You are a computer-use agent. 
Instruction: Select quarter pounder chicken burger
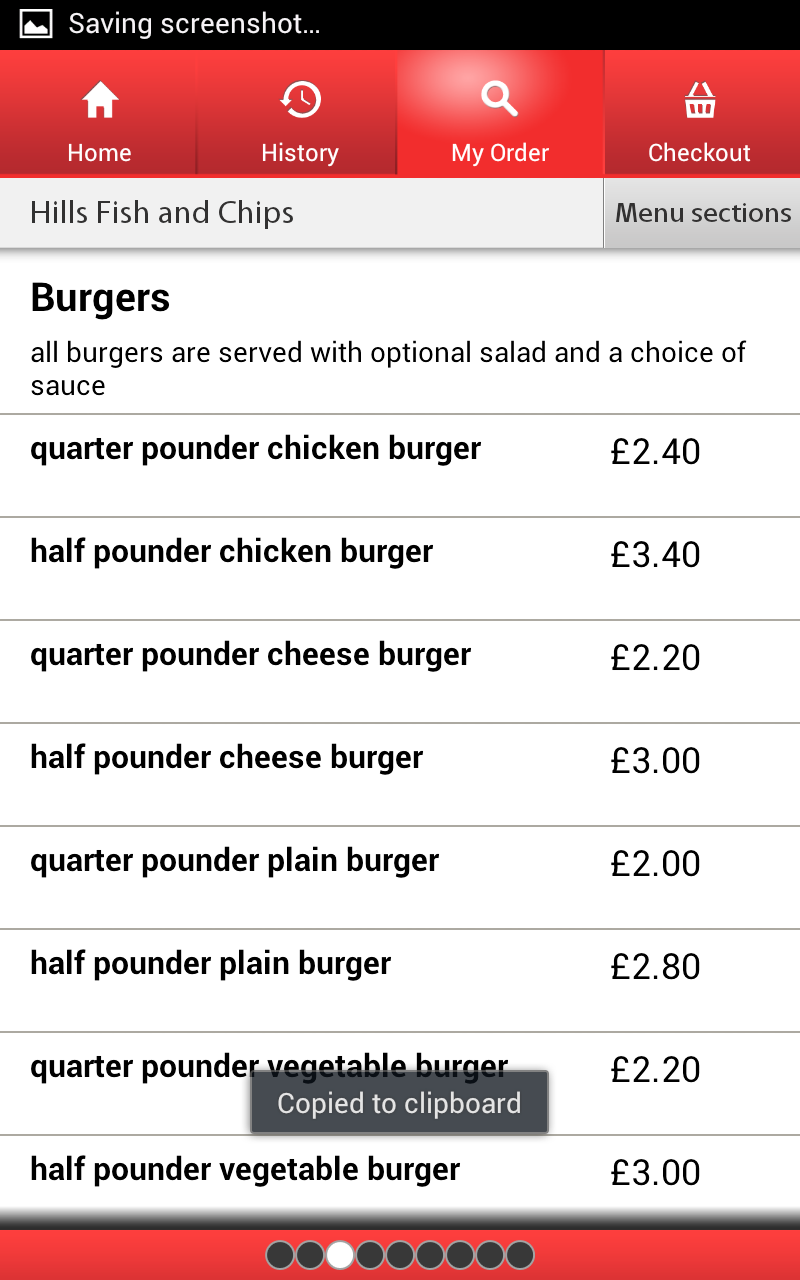[x=400, y=466]
